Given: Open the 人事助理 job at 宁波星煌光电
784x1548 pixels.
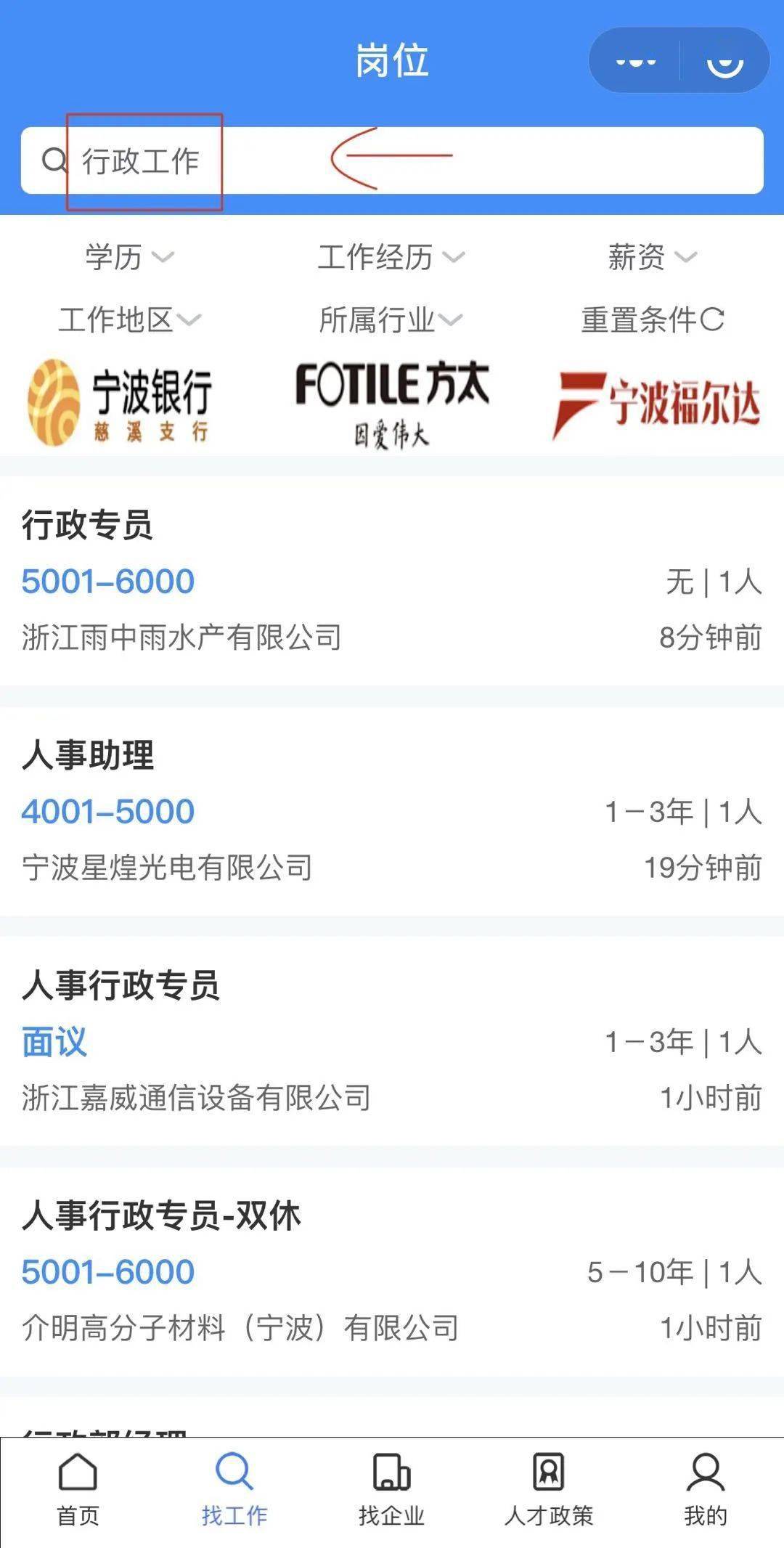Looking at the screenshot, I should (x=392, y=811).
